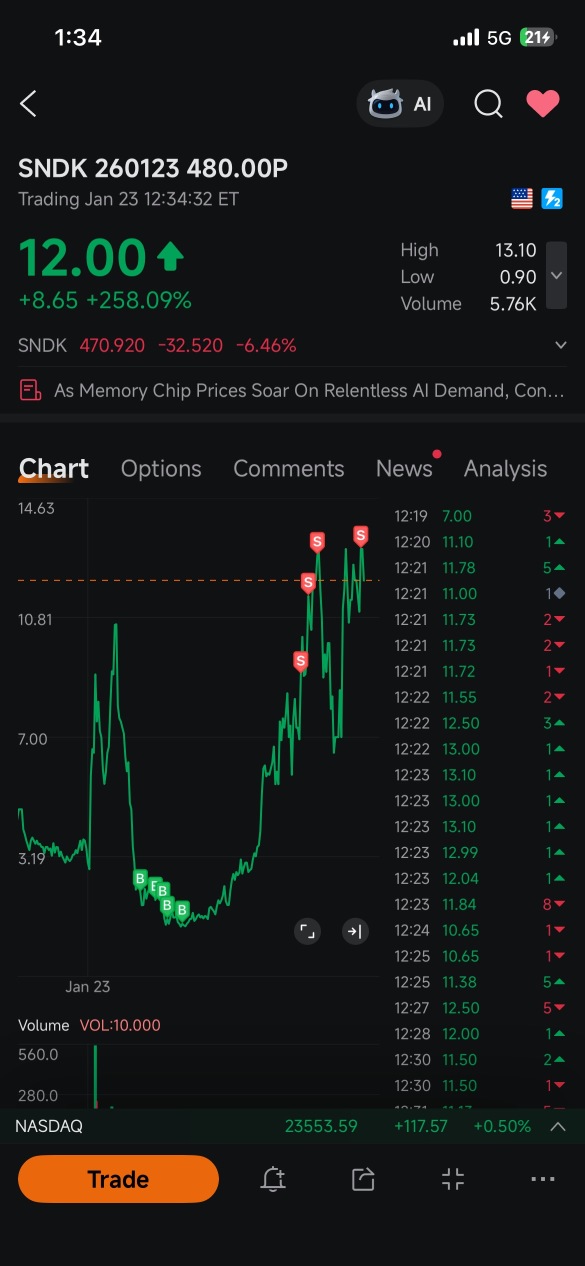Screen dimensions: 585x1266
Task: Go back using the top-left arrow
Action: click(28, 103)
